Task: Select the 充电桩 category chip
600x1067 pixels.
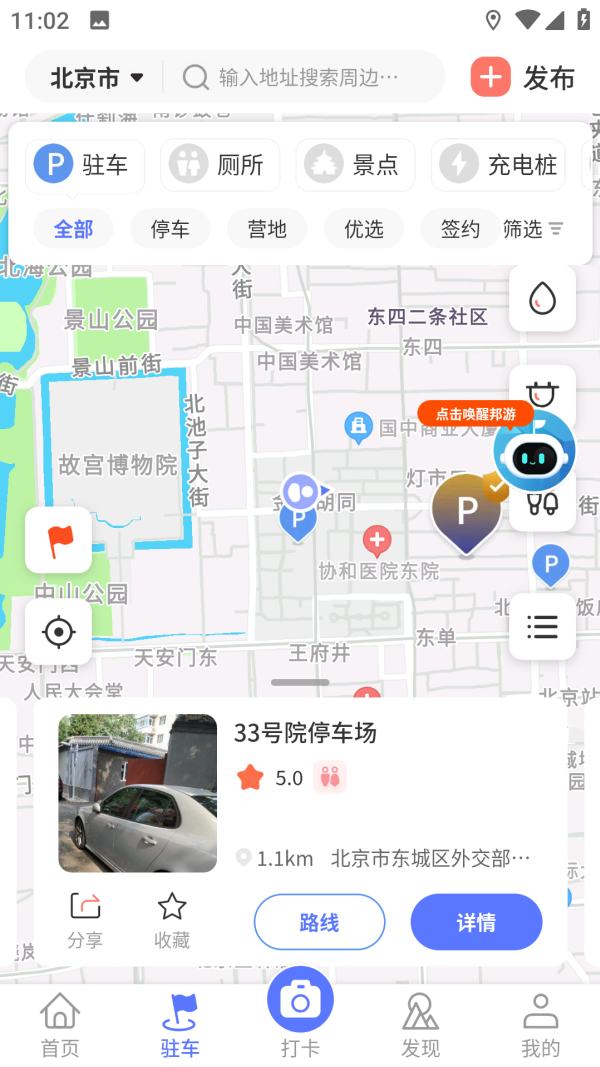Action: (x=498, y=165)
